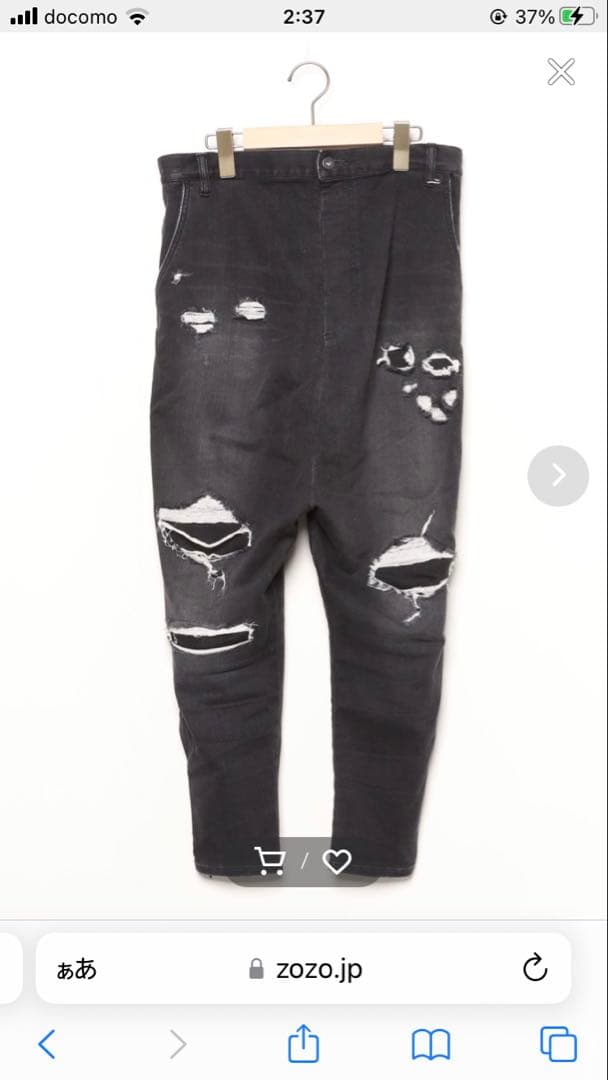Go back to the previous page

47,1045
